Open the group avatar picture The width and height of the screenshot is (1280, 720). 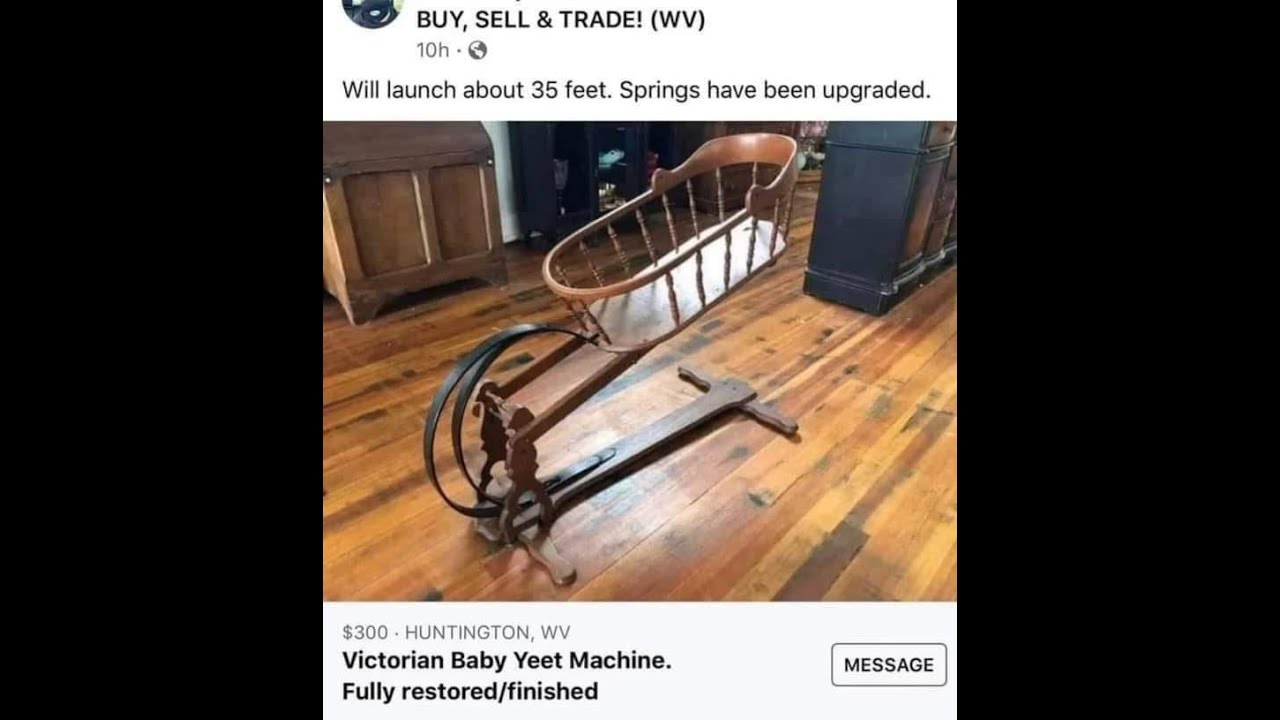point(372,12)
